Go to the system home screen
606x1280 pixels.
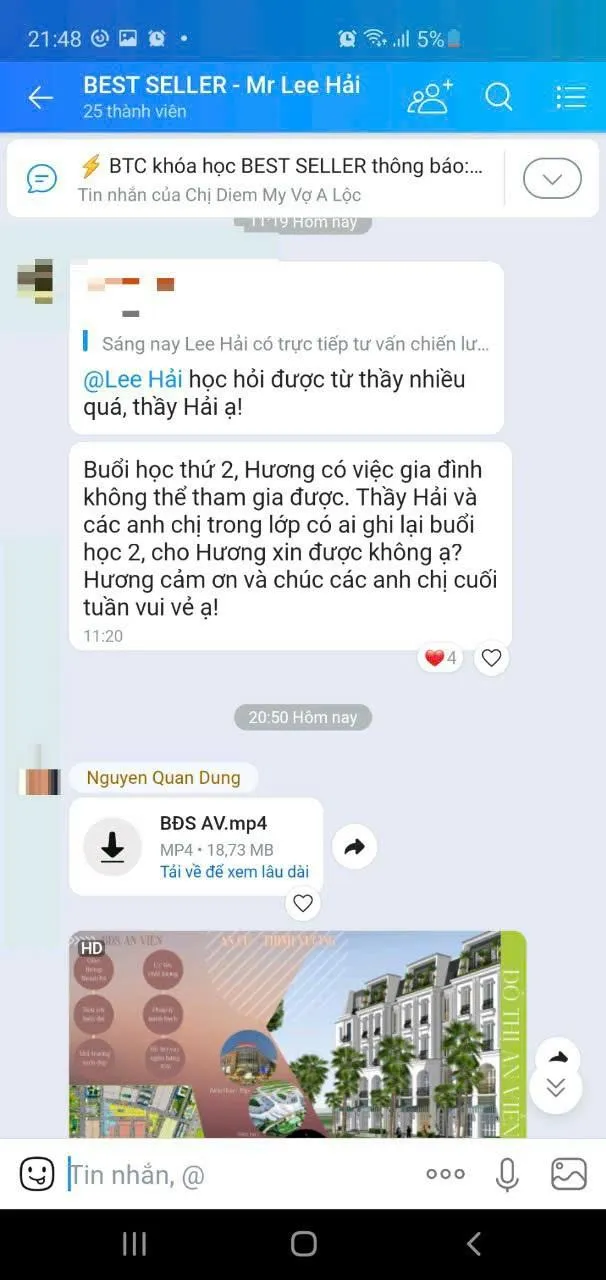coord(303,1243)
